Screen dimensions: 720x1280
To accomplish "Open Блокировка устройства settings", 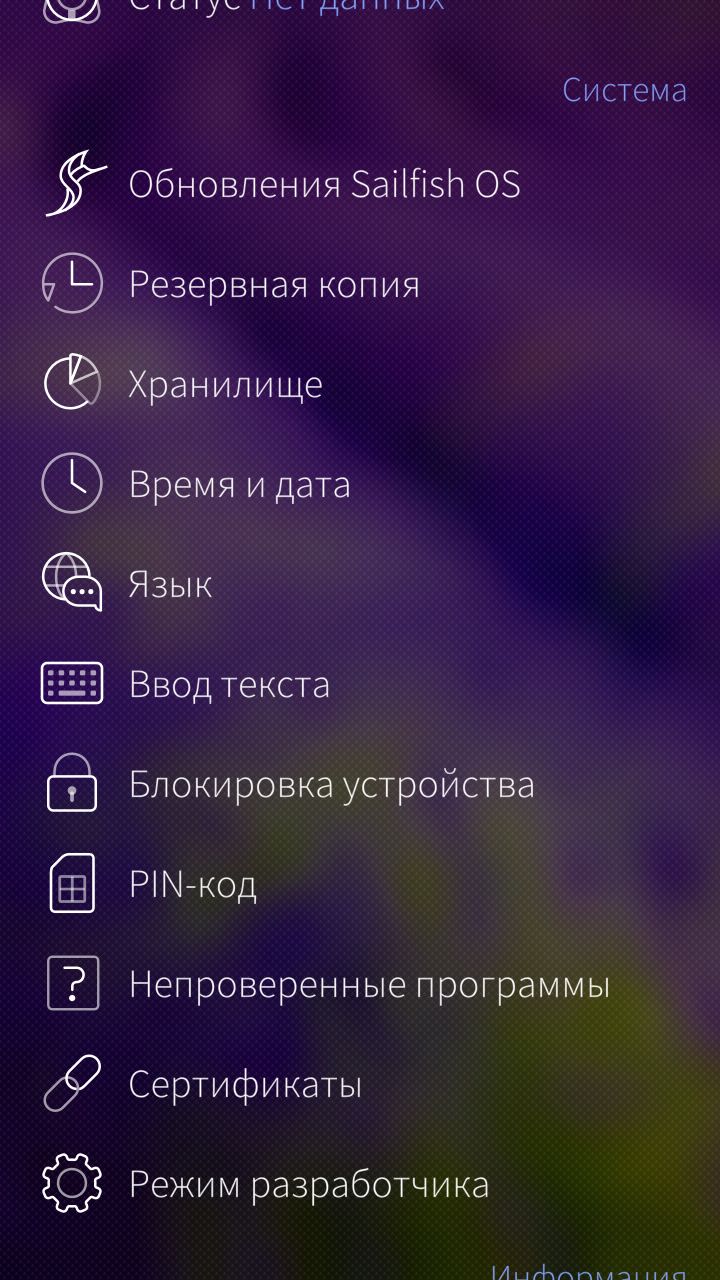I will pyautogui.click(x=360, y=784).
